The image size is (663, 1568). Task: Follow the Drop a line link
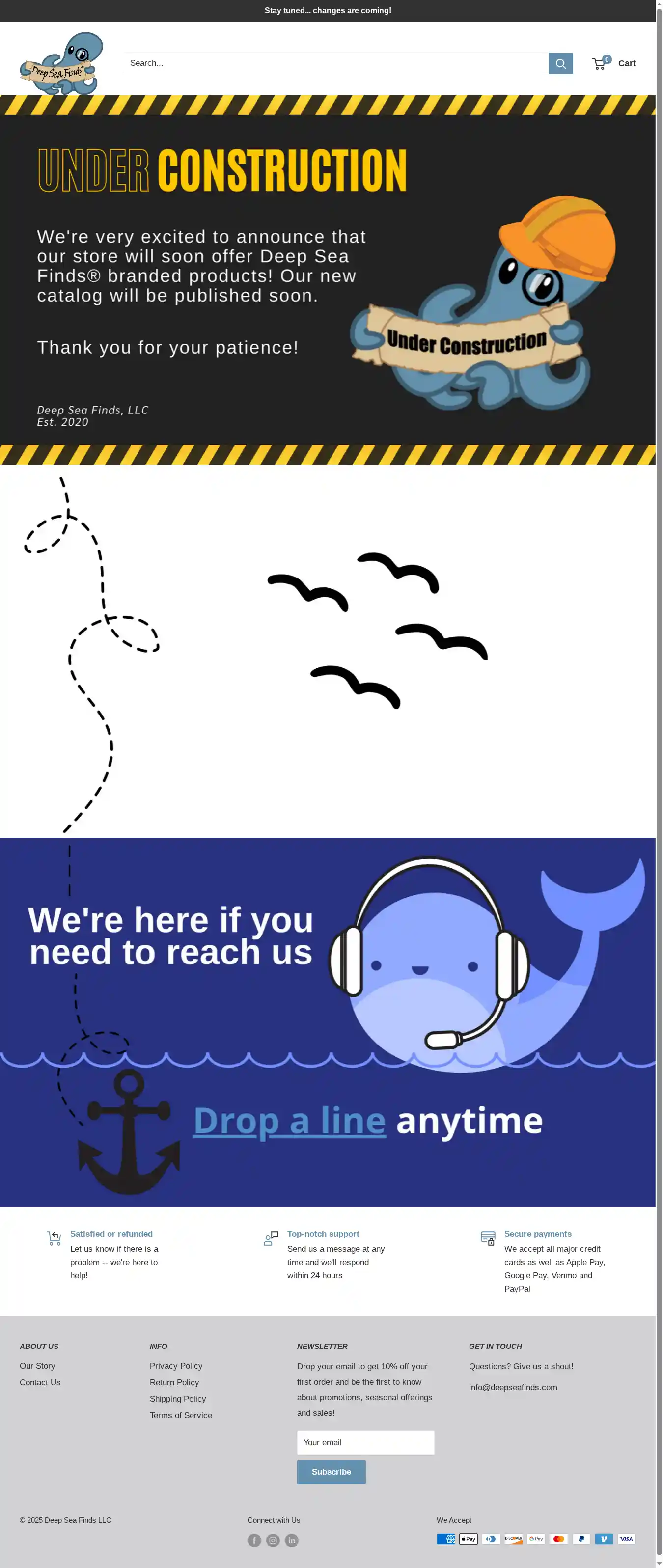point(289,1121)
